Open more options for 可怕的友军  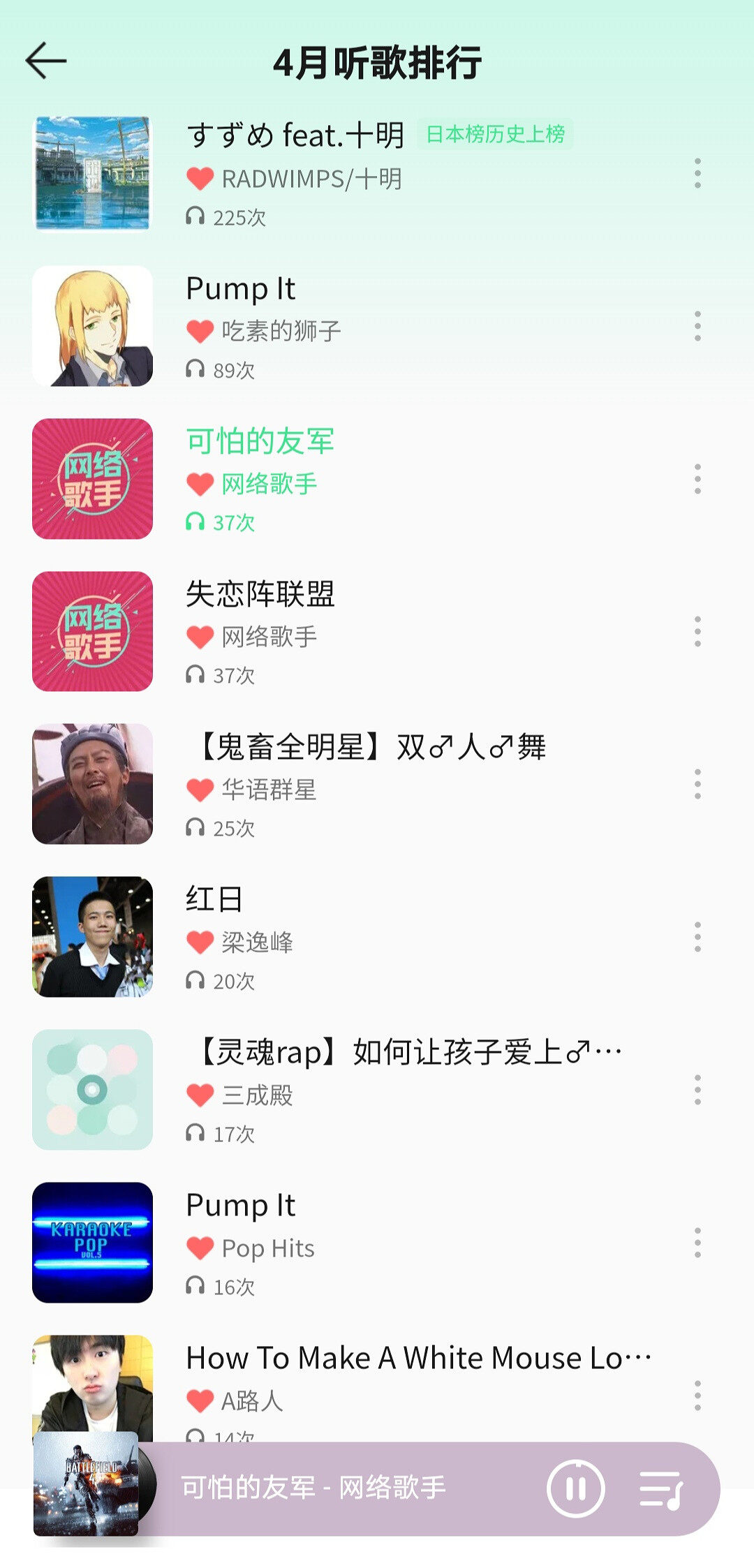click(x=697, y=479)
